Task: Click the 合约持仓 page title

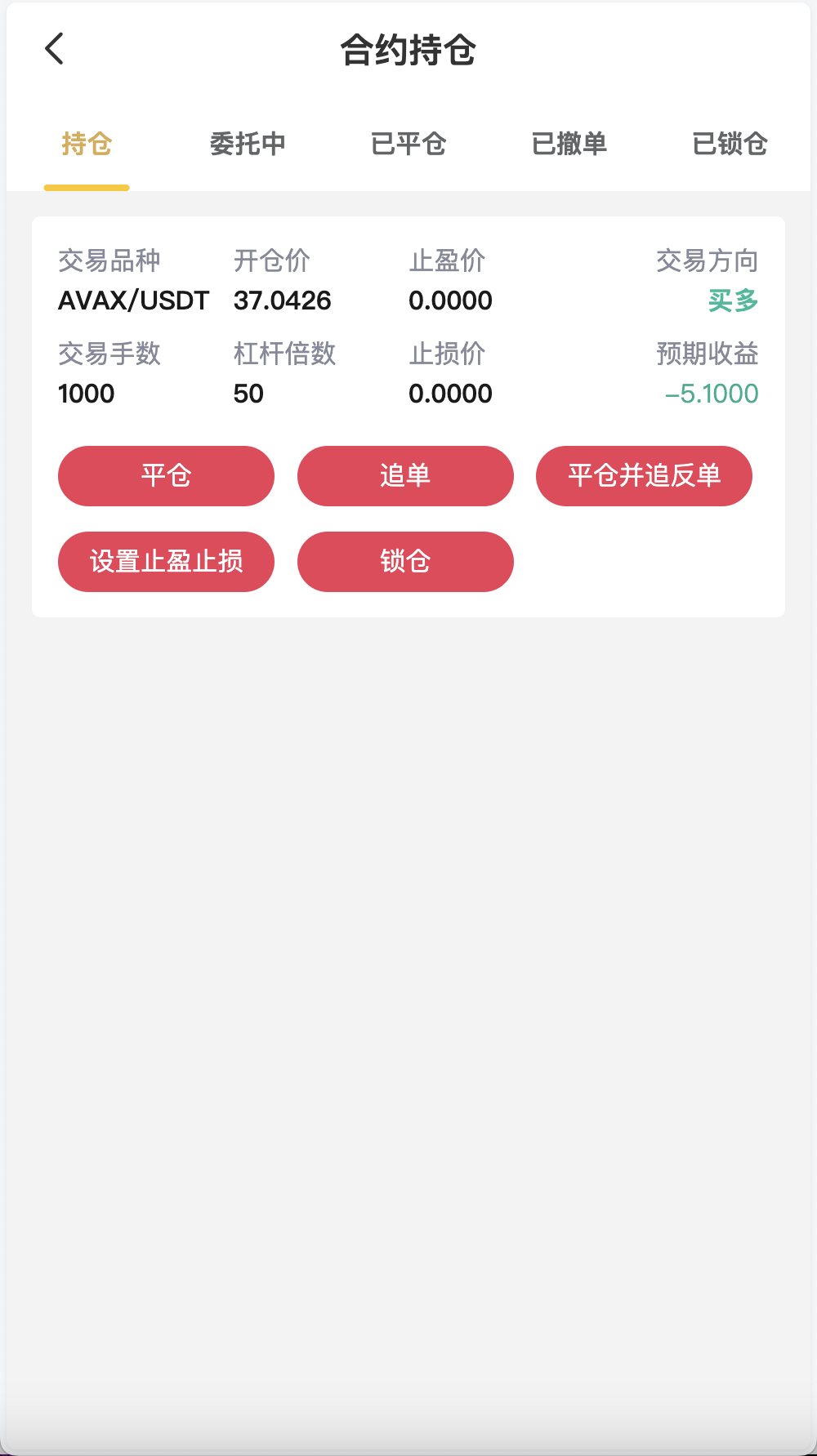Action: tap(408, 51)
